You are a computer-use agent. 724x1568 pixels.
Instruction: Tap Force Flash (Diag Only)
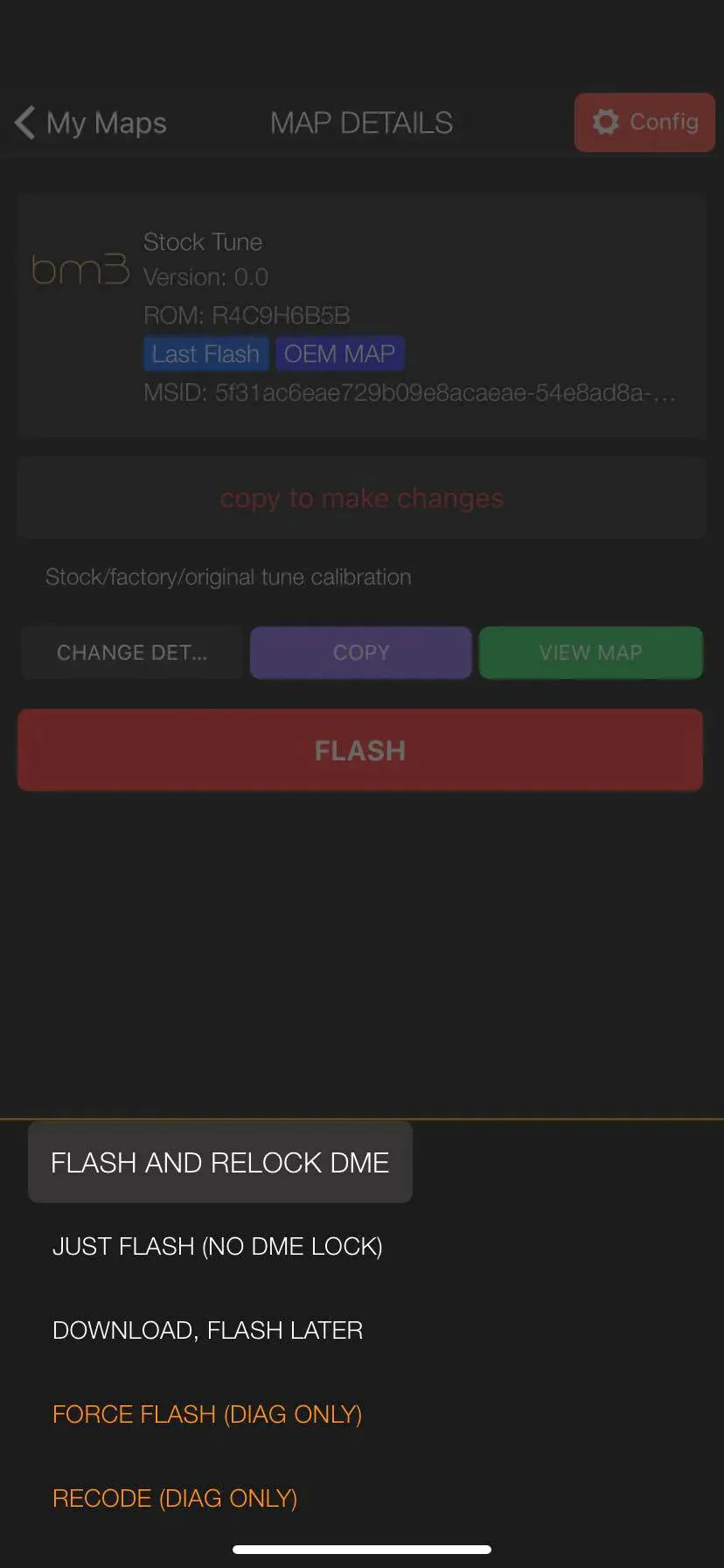[x=207, y=1414]
